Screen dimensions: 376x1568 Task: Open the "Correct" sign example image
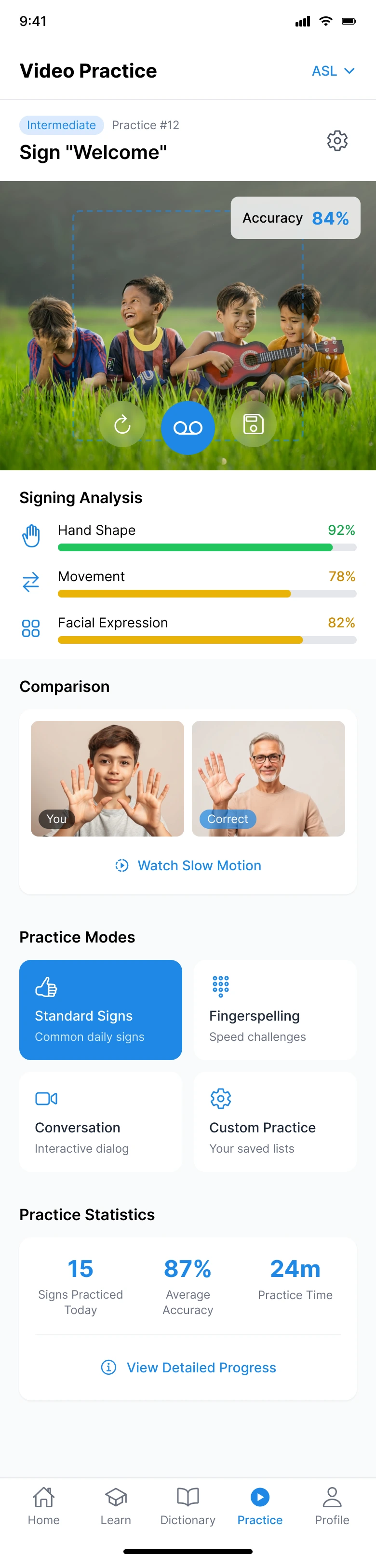pos(268,778)
